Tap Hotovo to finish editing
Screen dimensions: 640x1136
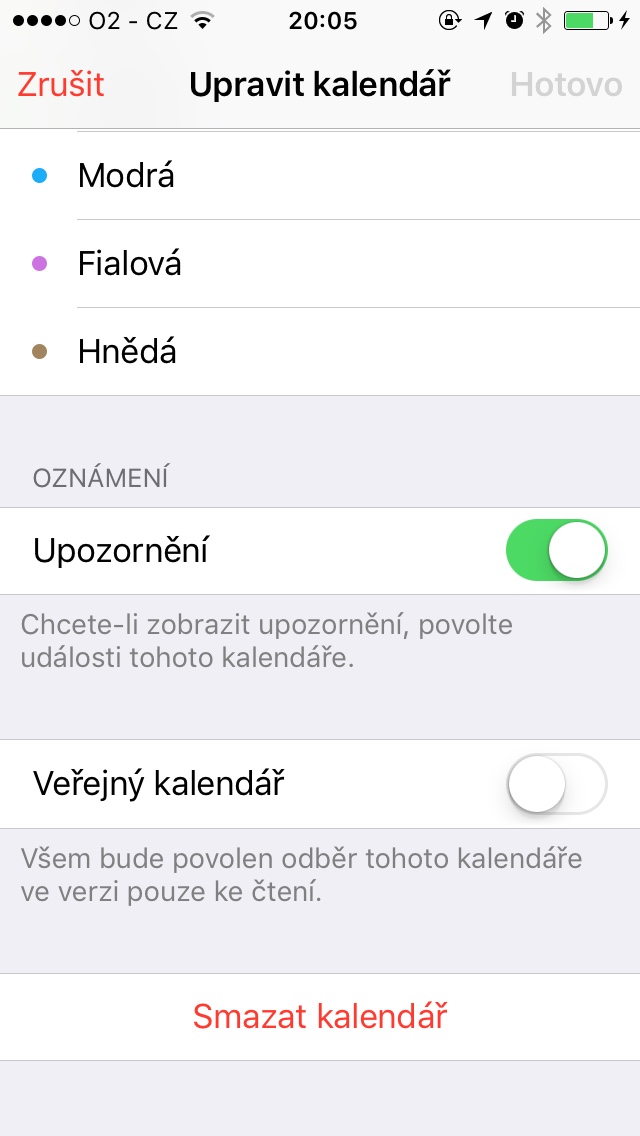point(566,85)
